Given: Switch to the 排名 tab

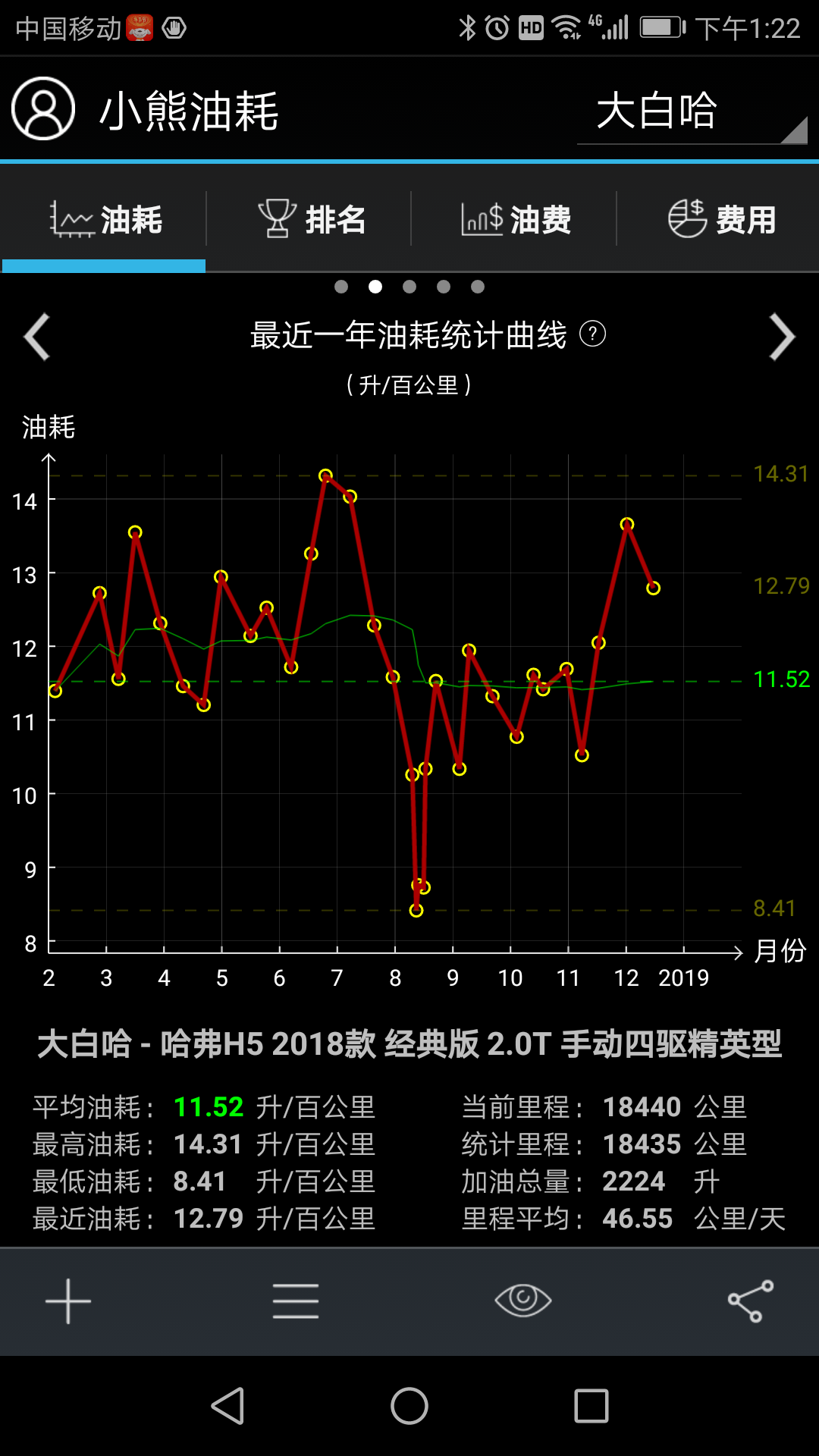Looking at the screenshot, I should pos(311,220).
